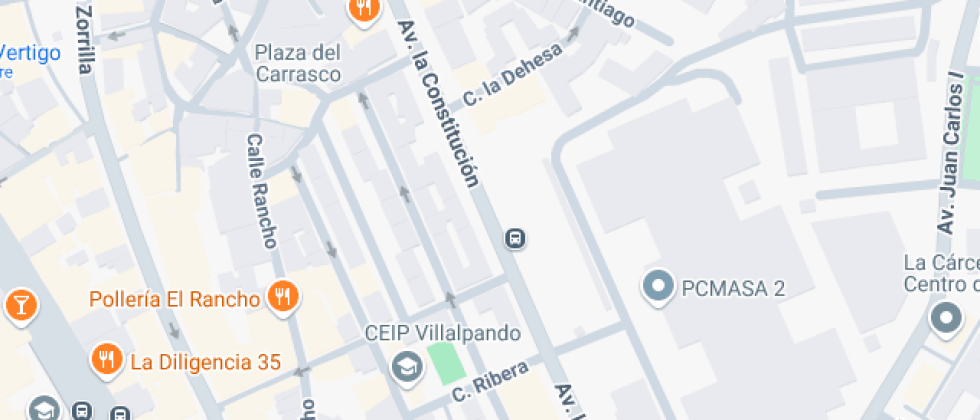The image size is (980, 420).
Task: Open the PCMASA 2 place marker
Action: pos(658,288)
